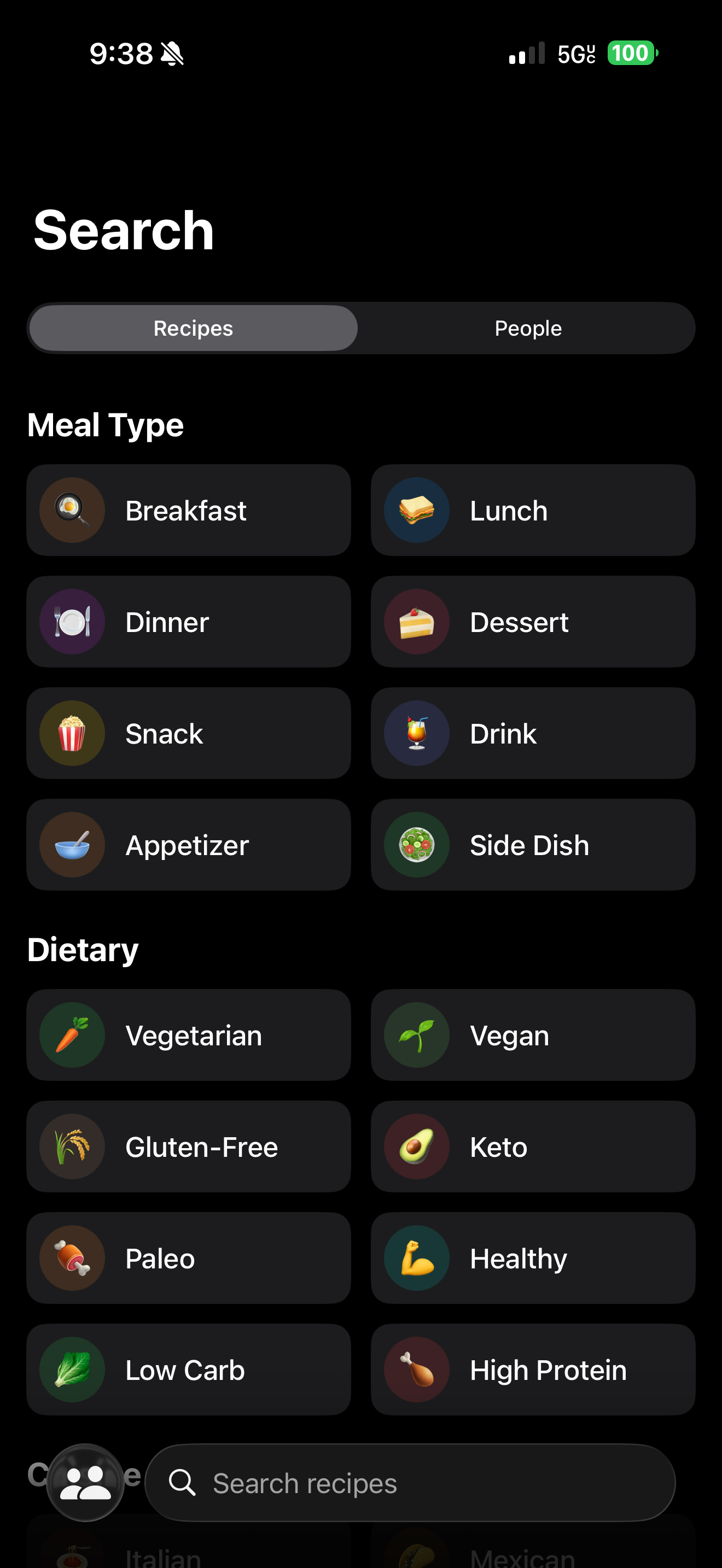
Task: Open the Side Dish category
Action: pyautogui.click(x=533, y=845)
